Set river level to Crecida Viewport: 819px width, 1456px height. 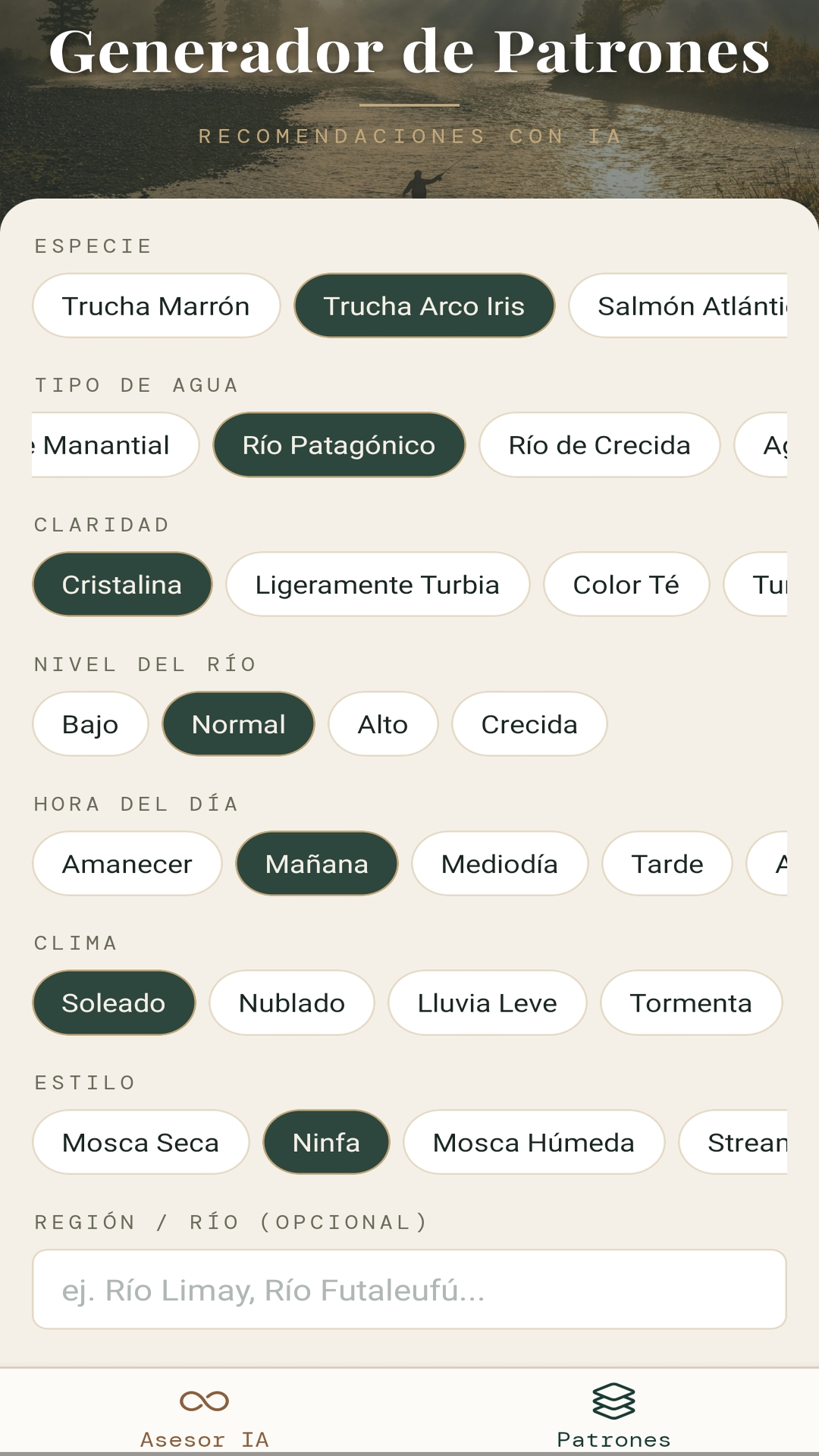529,723
